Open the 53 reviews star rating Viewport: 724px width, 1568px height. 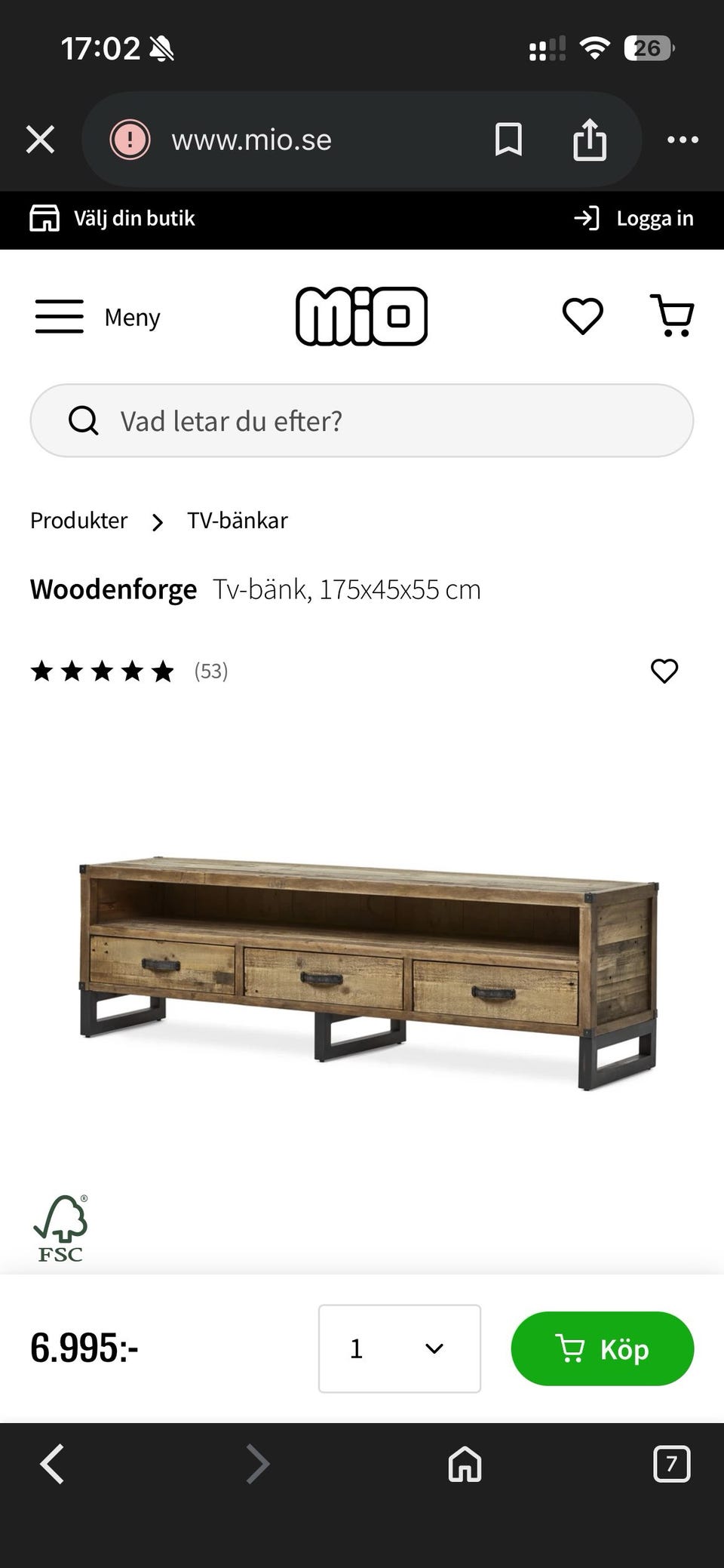[128, 671]
